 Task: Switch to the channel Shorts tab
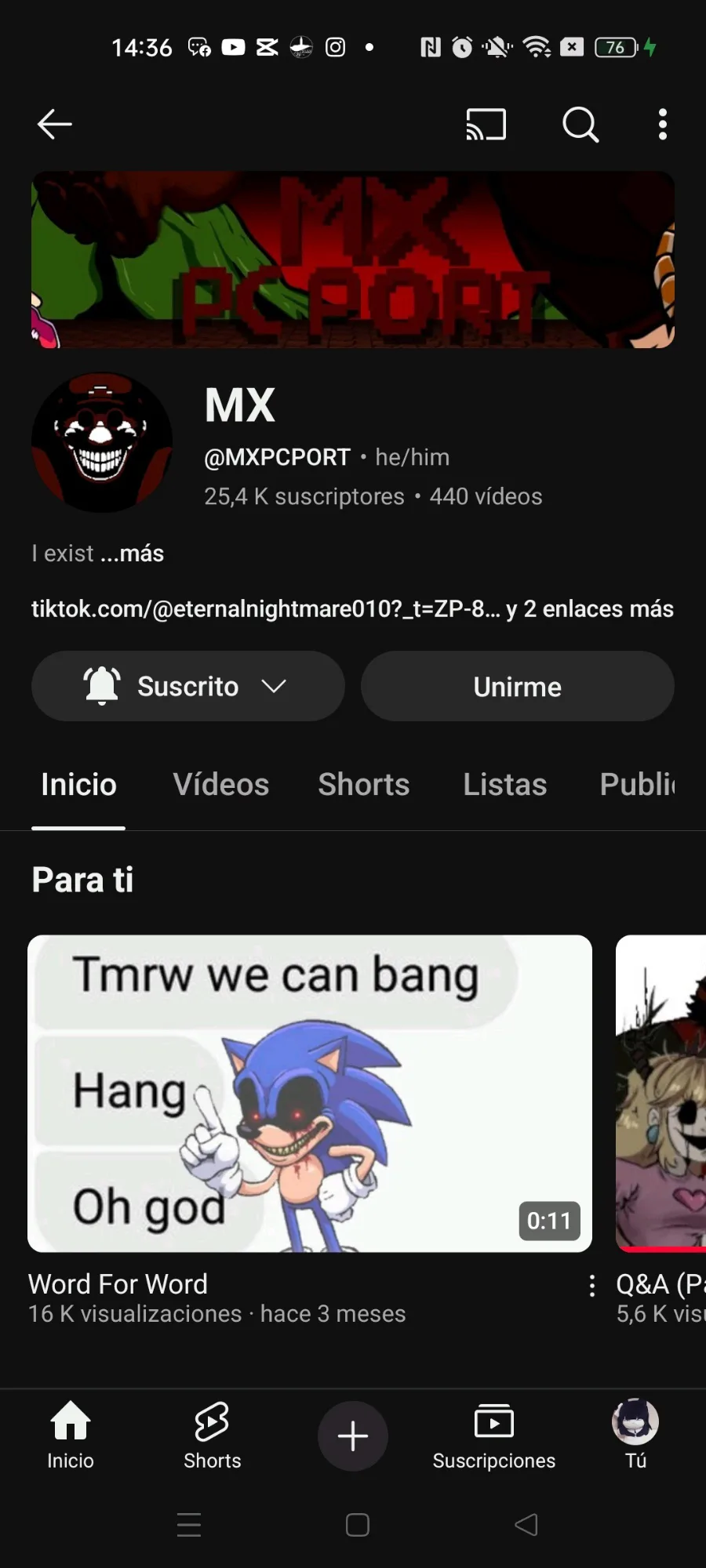tap(364, 785)
